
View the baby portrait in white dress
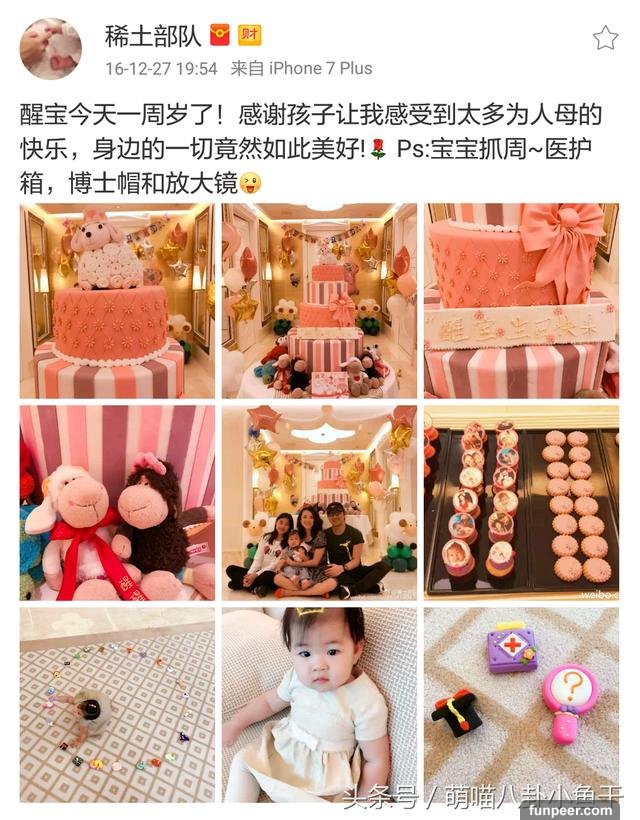[319, 705]
